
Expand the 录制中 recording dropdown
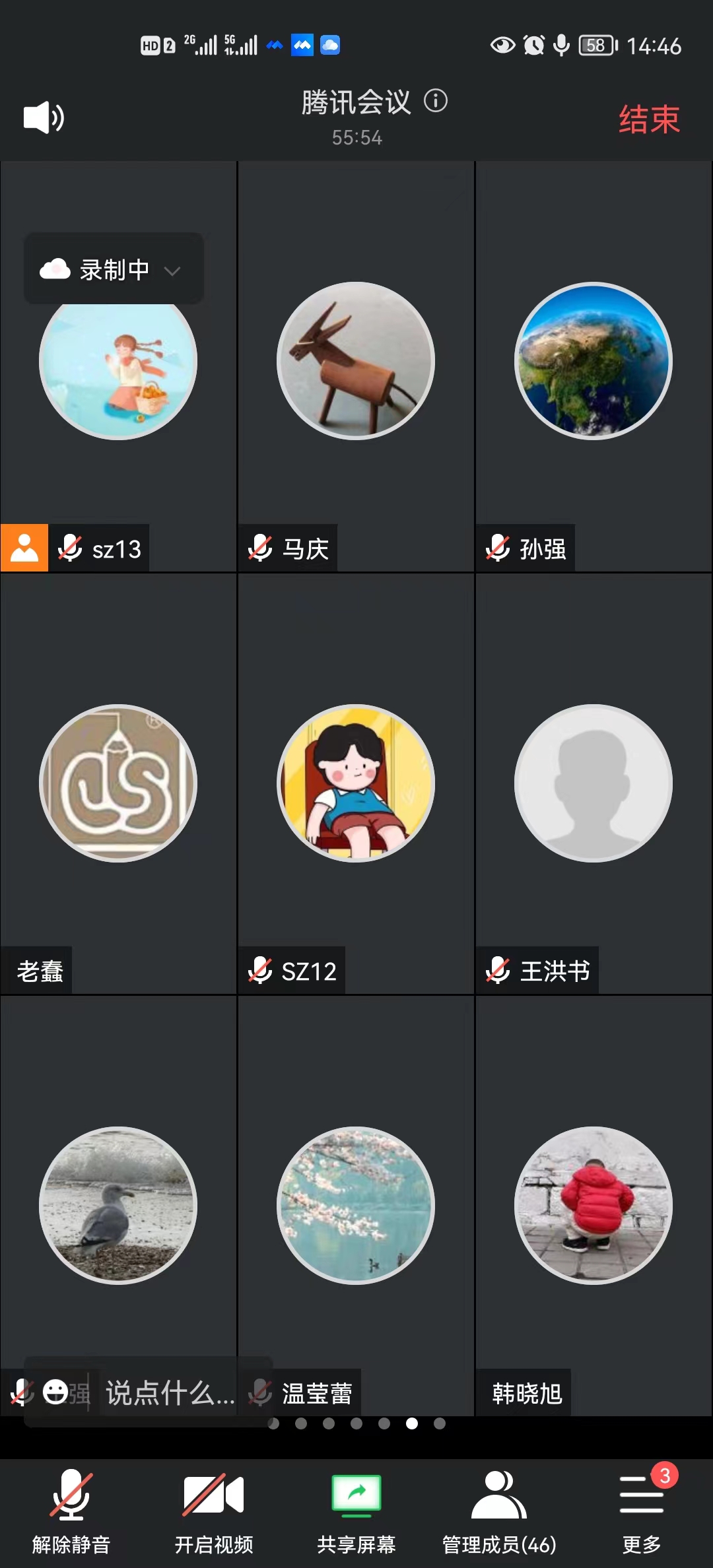(172, 271)
